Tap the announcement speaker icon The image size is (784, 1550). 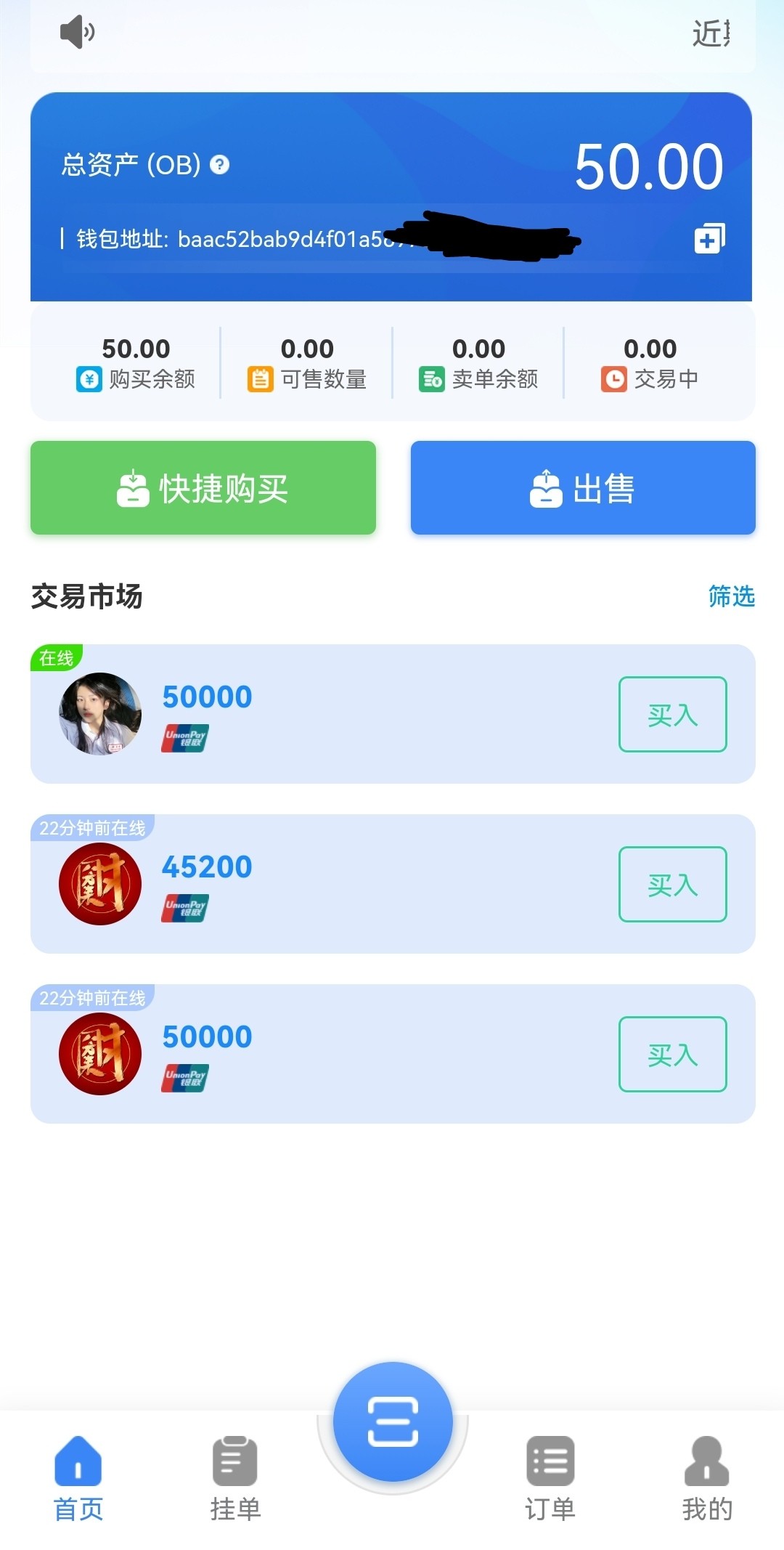click(77, 32)
